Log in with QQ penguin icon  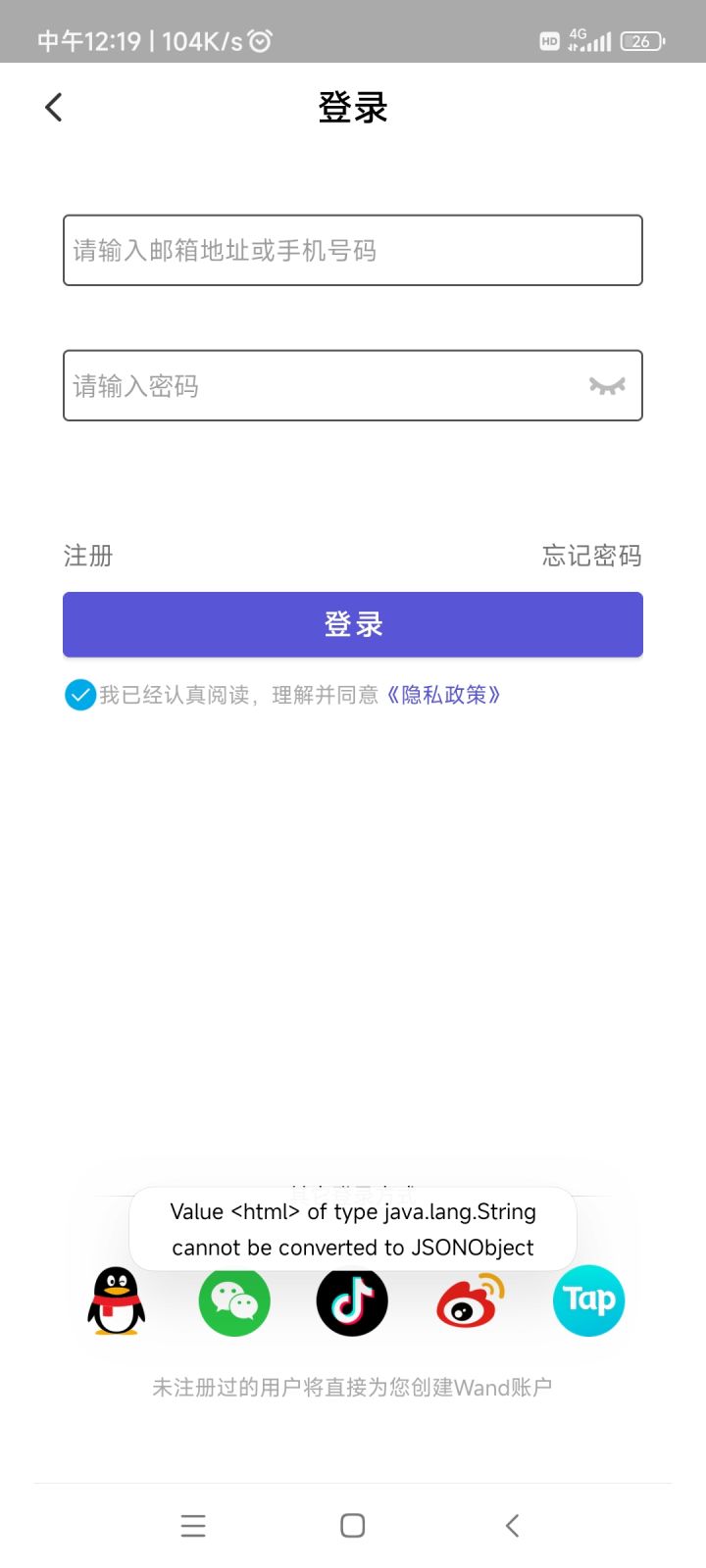pyautogui.click(x=117, y=1300)
